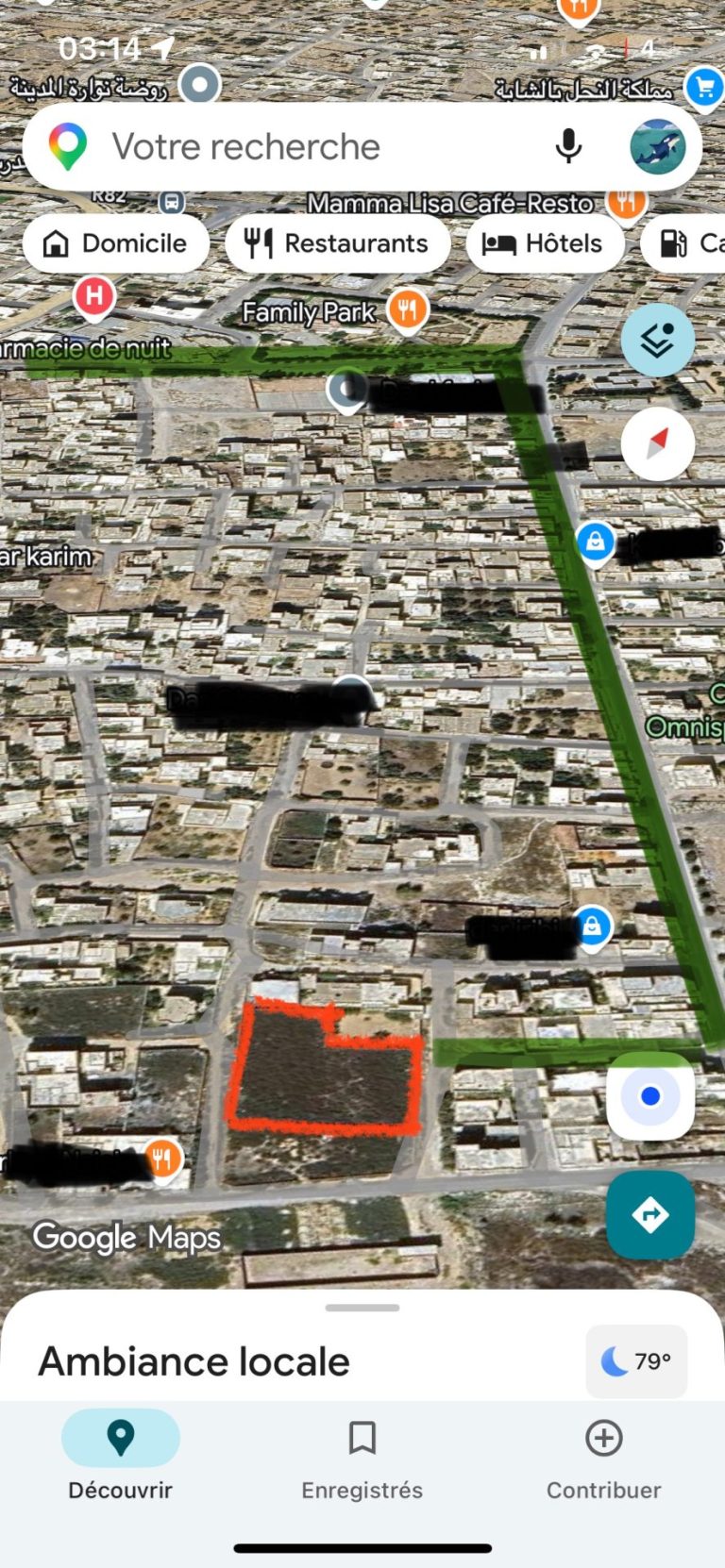
Task: Open the Family Park restaurant pin
Action: 407,309
